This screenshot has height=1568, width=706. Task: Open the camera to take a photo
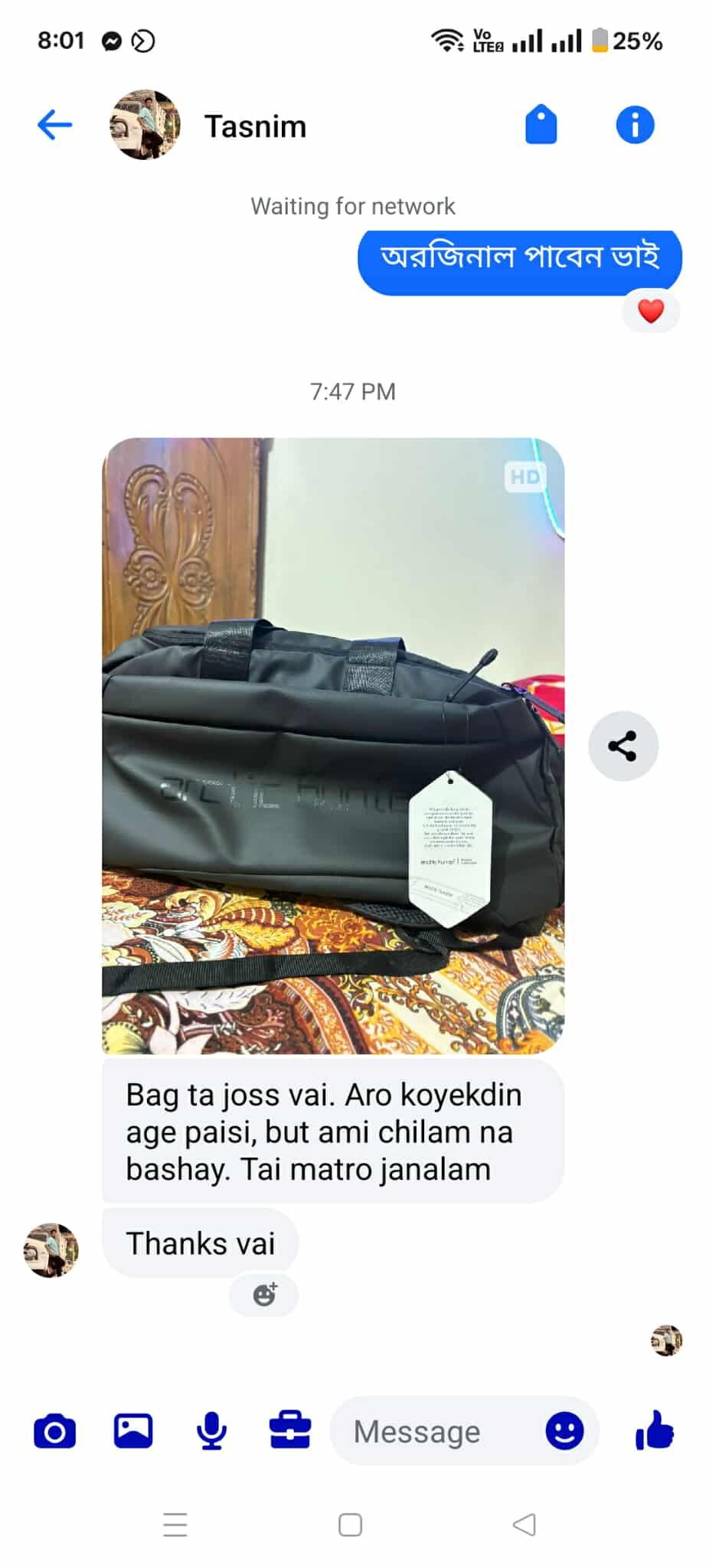click(55, 1431)
